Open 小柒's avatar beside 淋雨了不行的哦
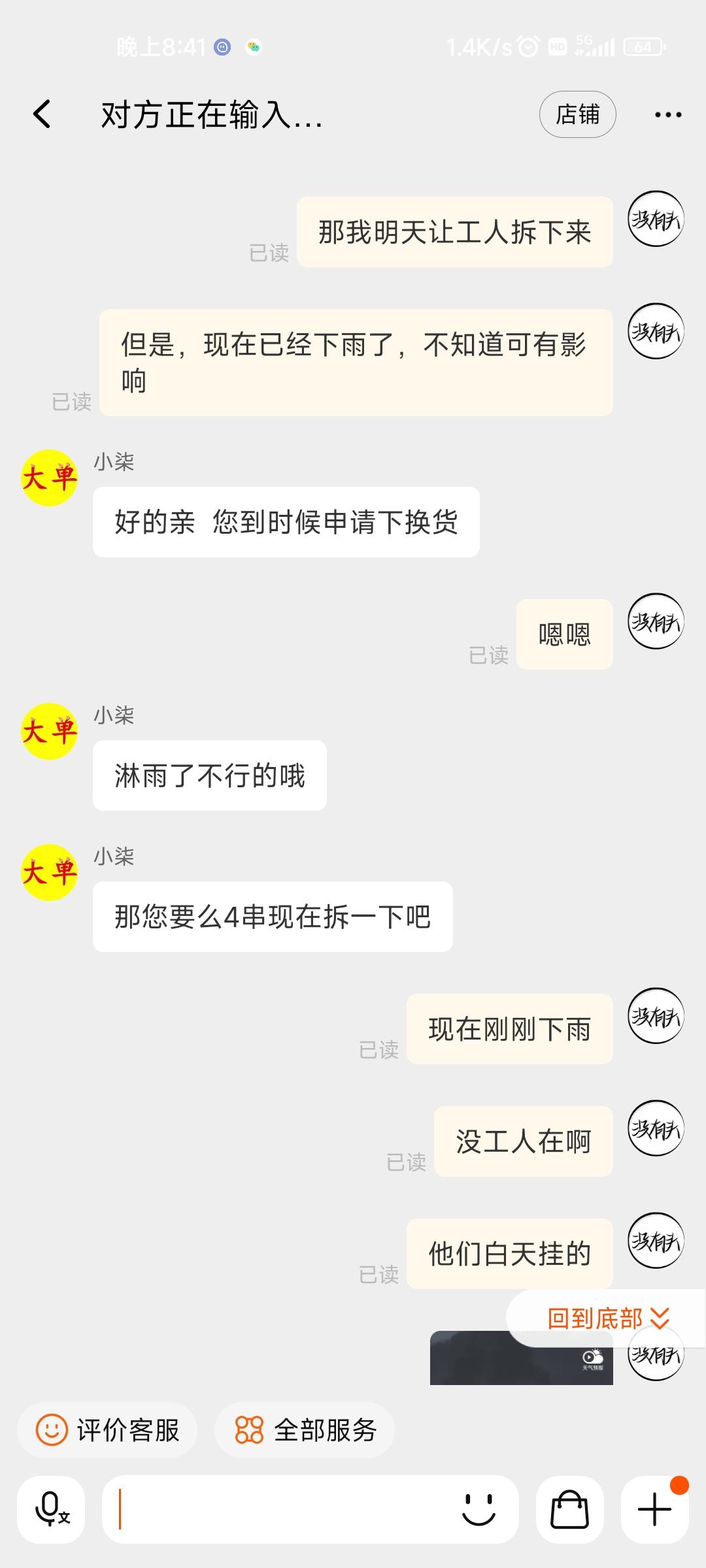 click(50, 731)
